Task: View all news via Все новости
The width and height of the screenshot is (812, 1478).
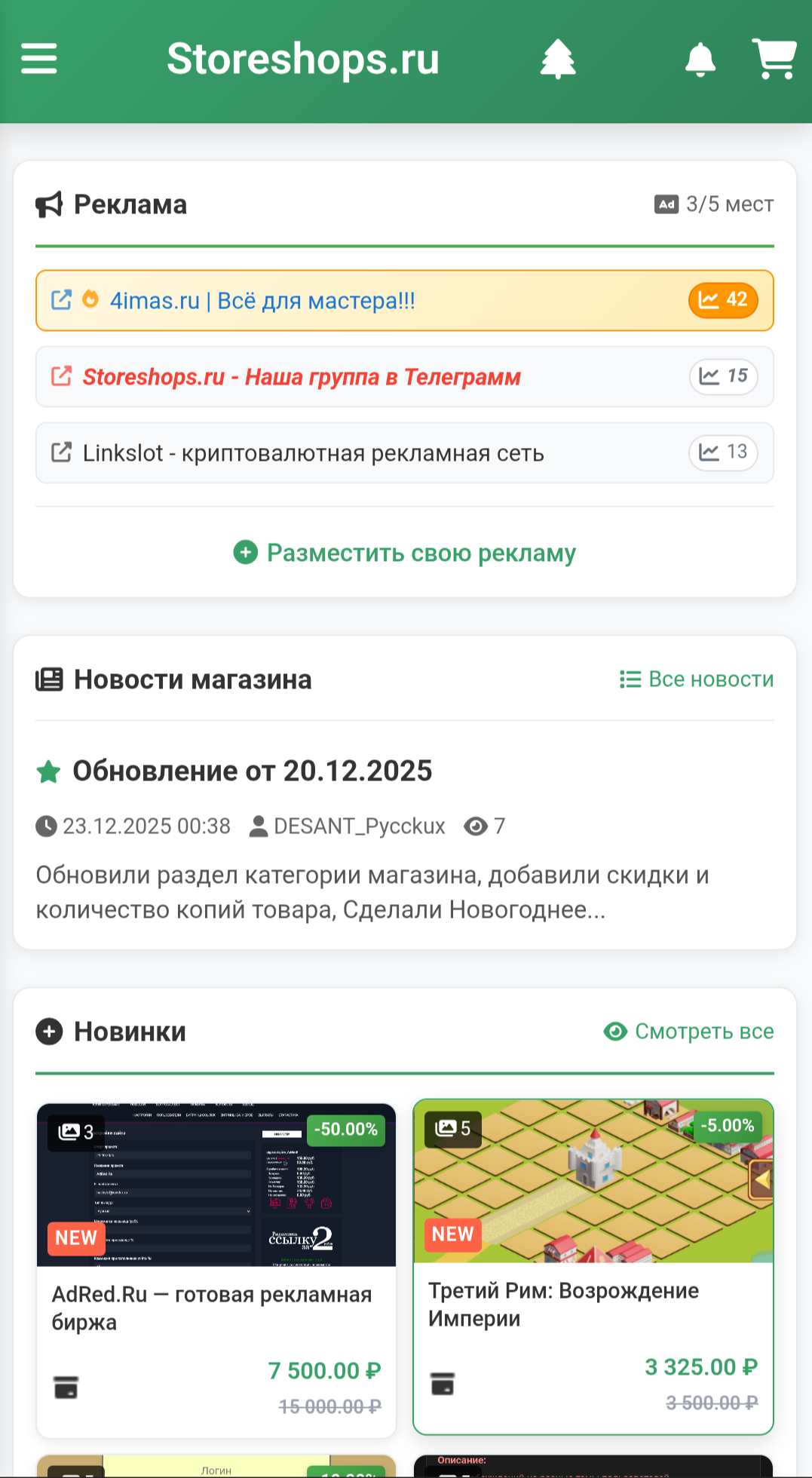Action: click(x=697, y=679)
